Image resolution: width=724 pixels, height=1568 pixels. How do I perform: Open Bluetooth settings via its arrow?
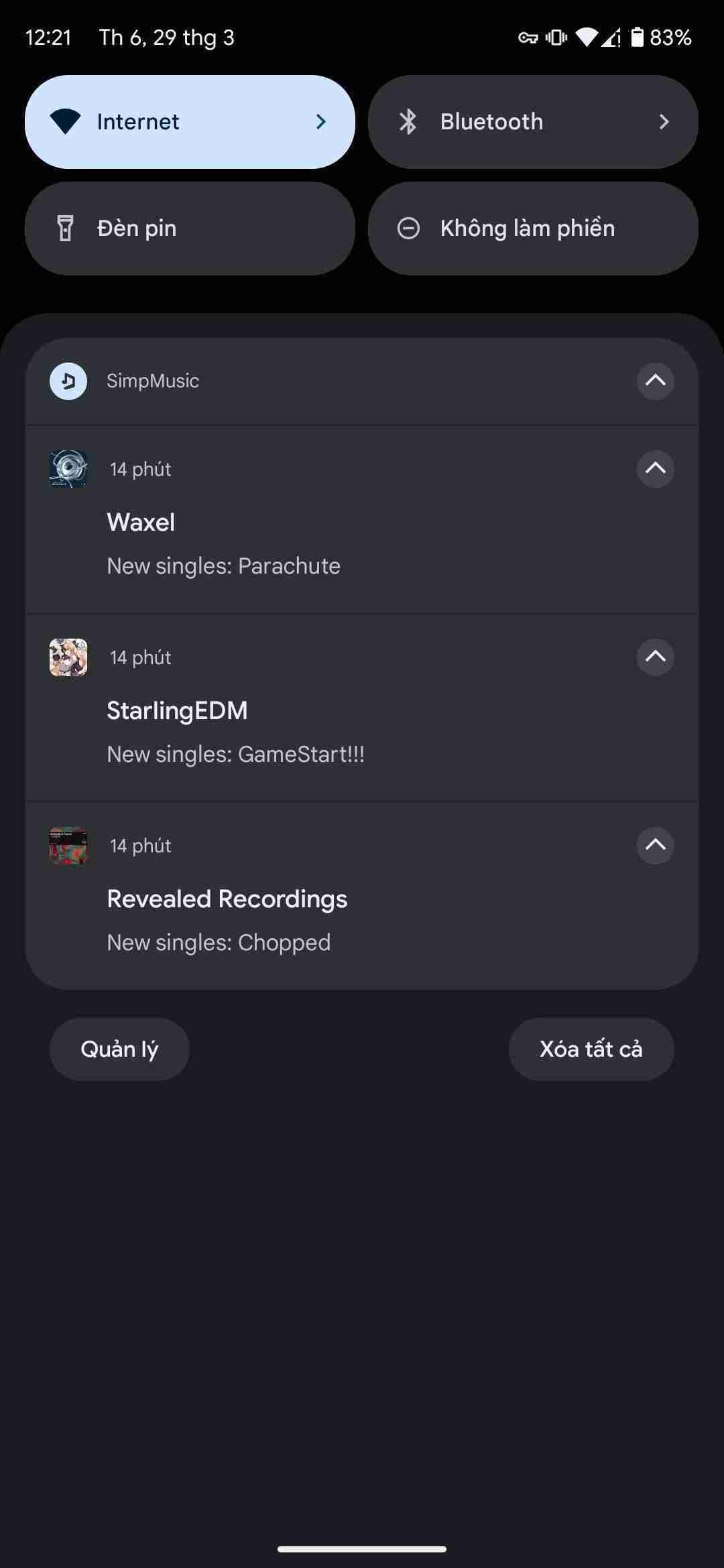tap(664, 121)
